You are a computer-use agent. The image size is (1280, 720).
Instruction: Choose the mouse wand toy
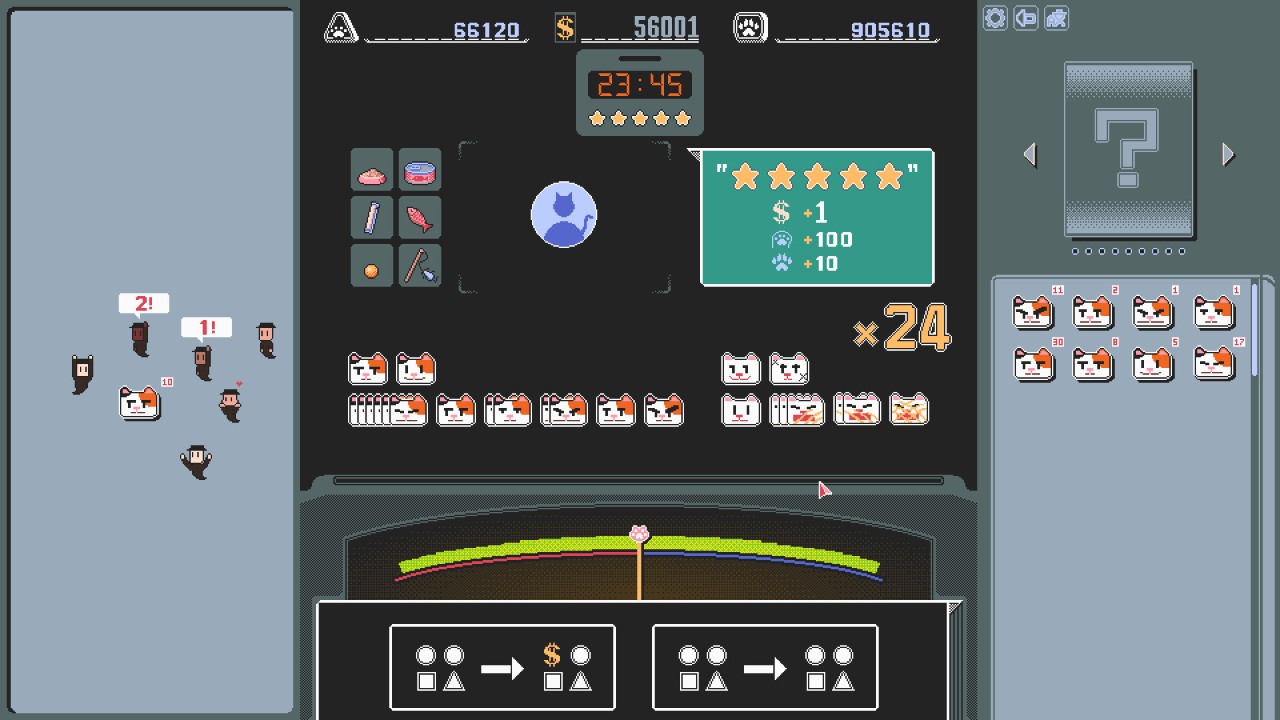[420, 267]
